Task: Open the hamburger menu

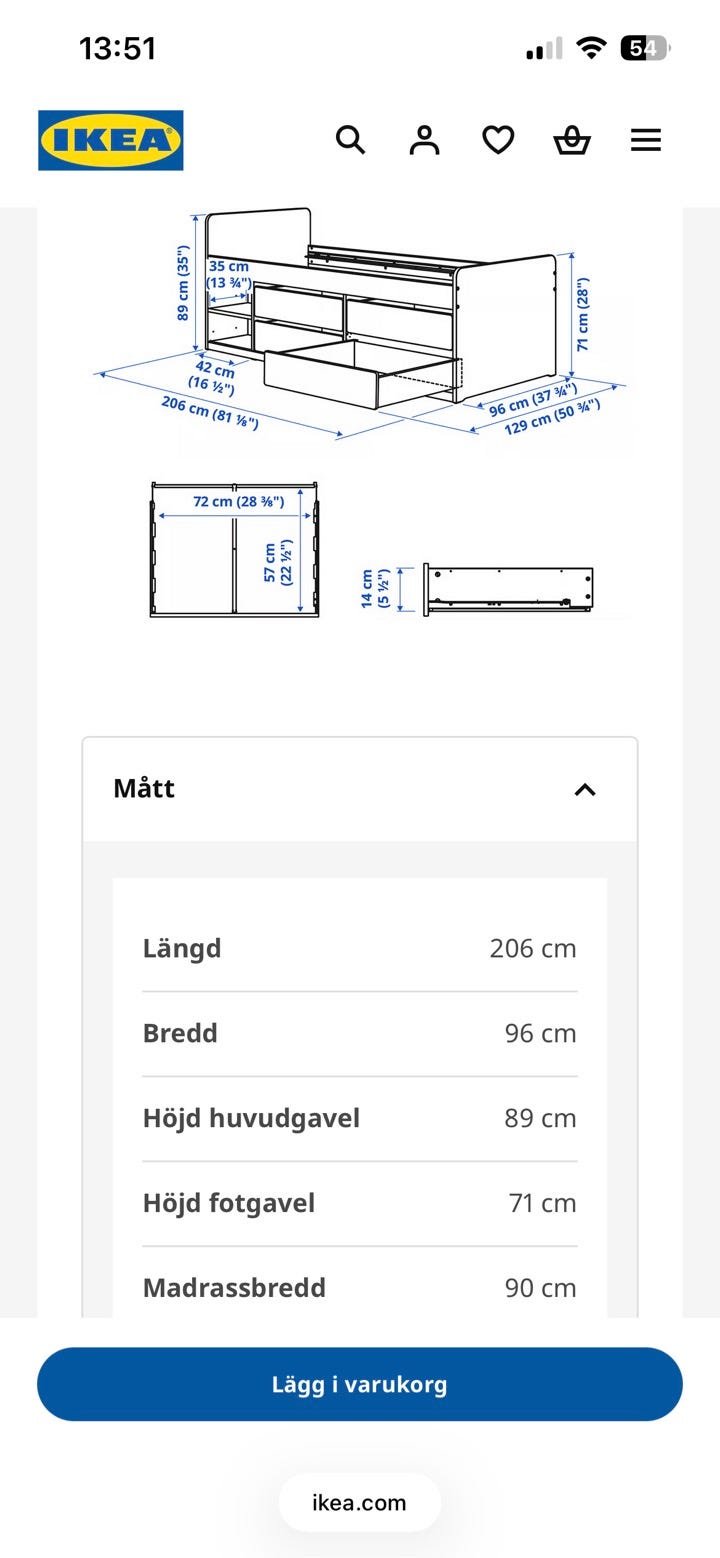Action: pos(646,140)
